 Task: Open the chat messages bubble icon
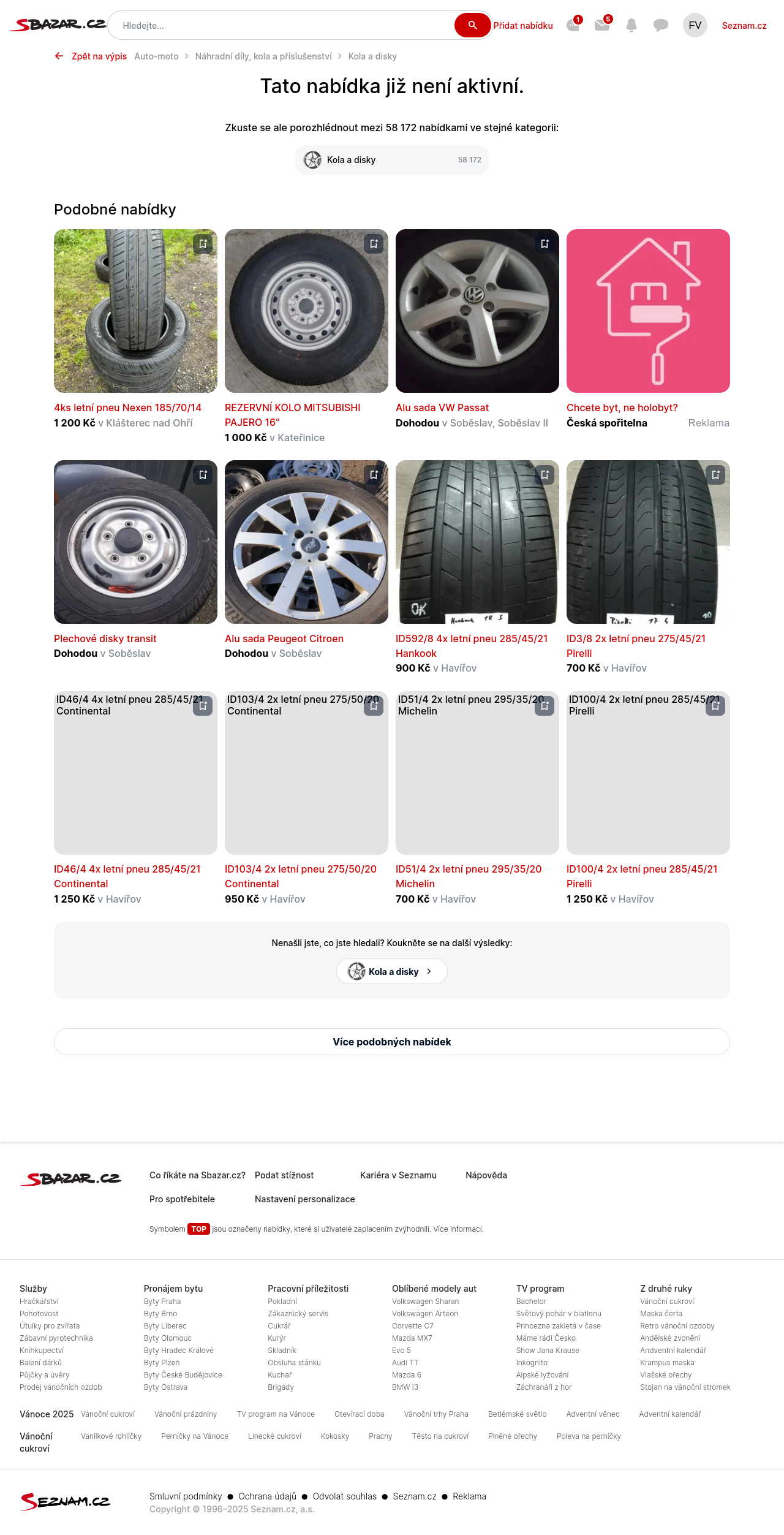click(660, 25)
